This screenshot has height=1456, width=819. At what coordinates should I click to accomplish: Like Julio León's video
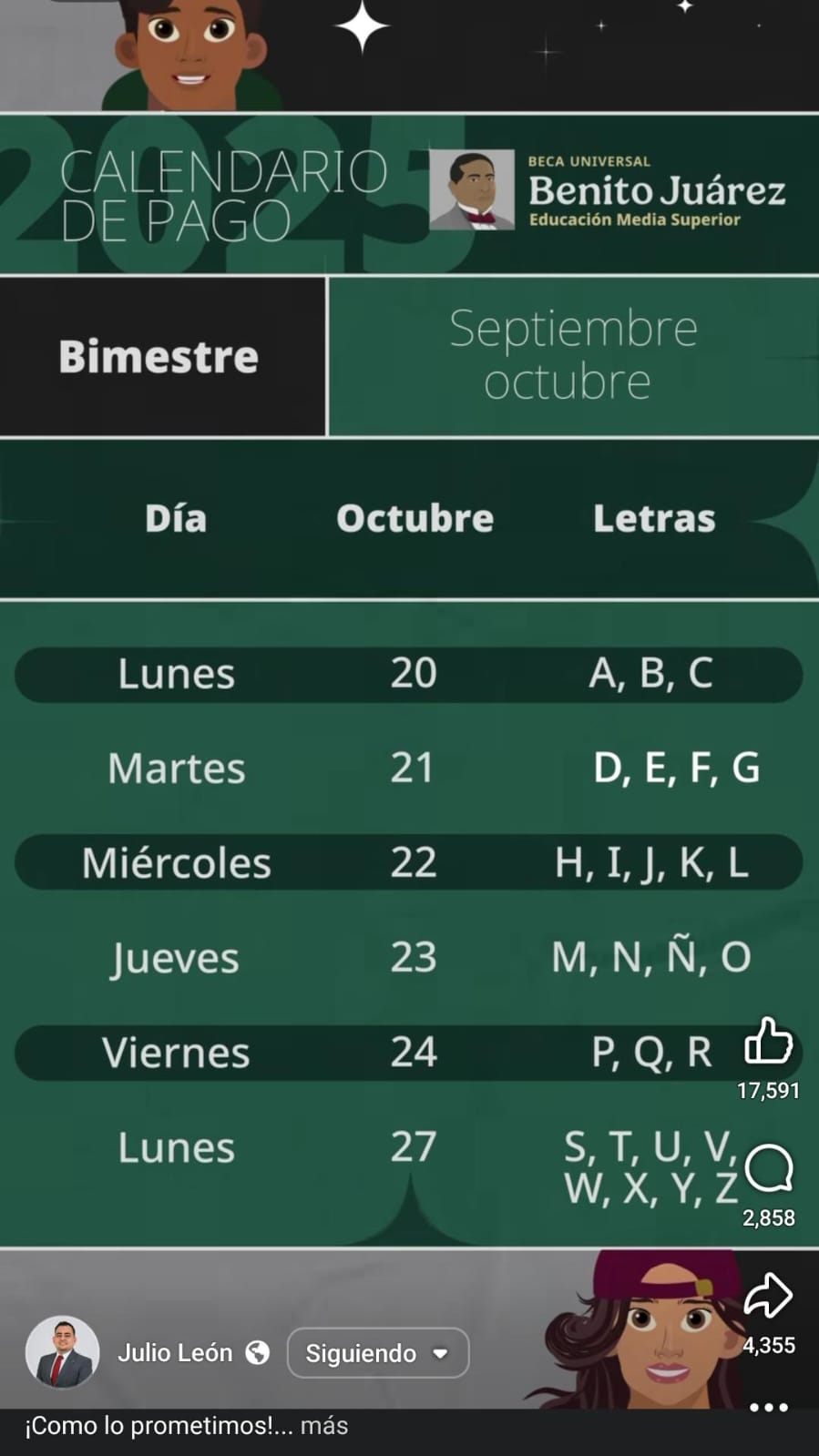pyautogui.click(x=768, y=1041)
